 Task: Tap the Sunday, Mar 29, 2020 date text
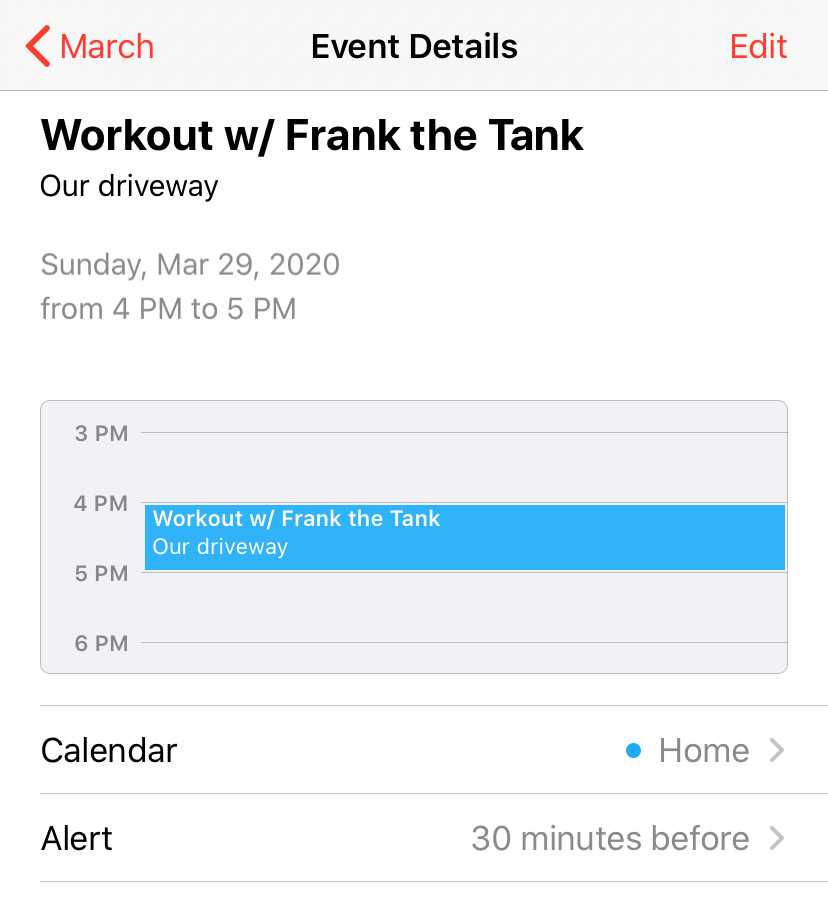tap(190, 264)
